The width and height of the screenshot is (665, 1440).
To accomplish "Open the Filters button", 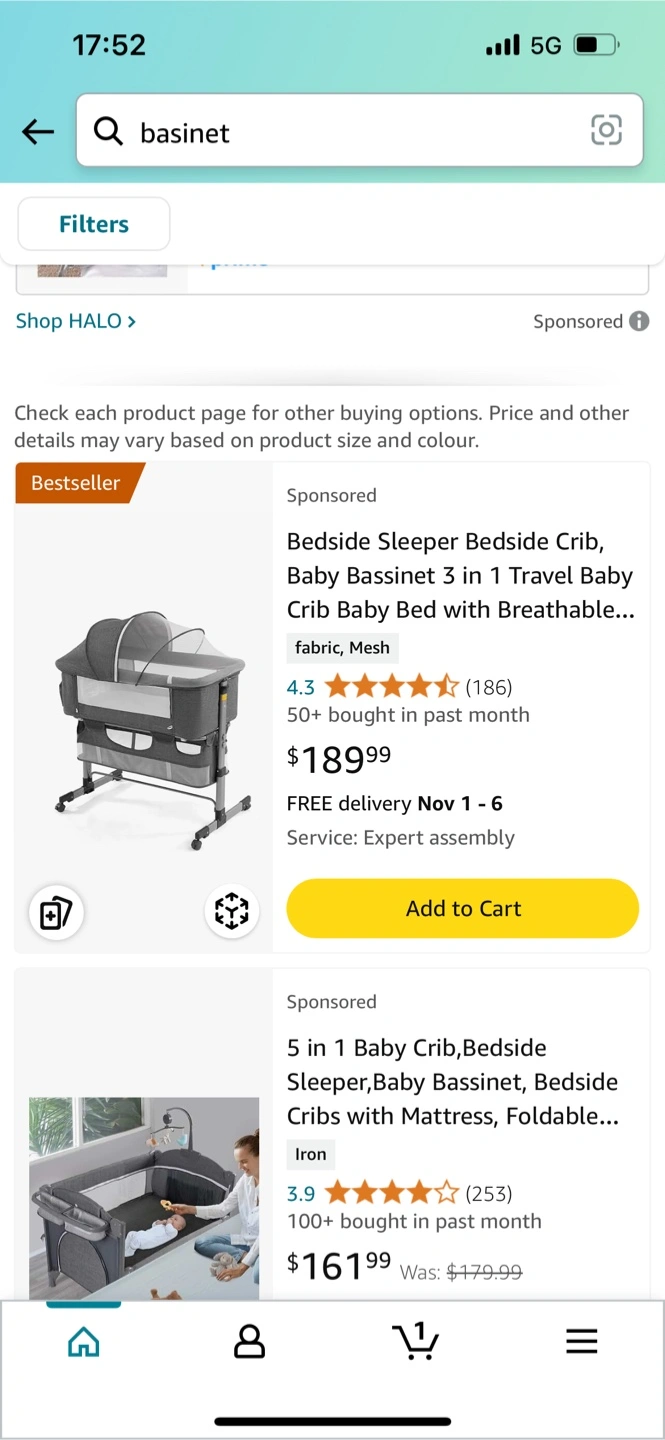I will (x=94, y=224).
